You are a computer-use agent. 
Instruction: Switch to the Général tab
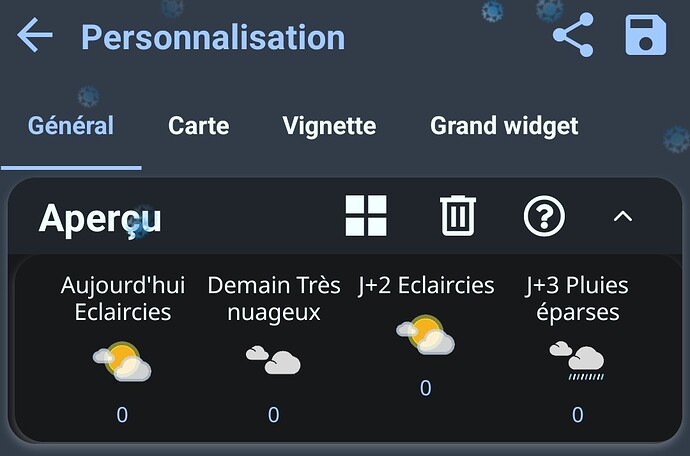71,126
